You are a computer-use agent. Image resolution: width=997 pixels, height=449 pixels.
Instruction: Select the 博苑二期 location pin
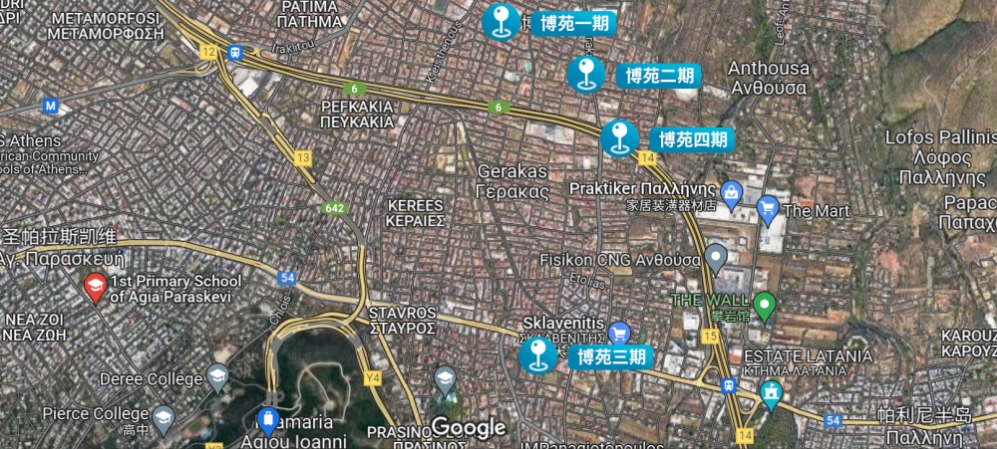pos(587,73)
